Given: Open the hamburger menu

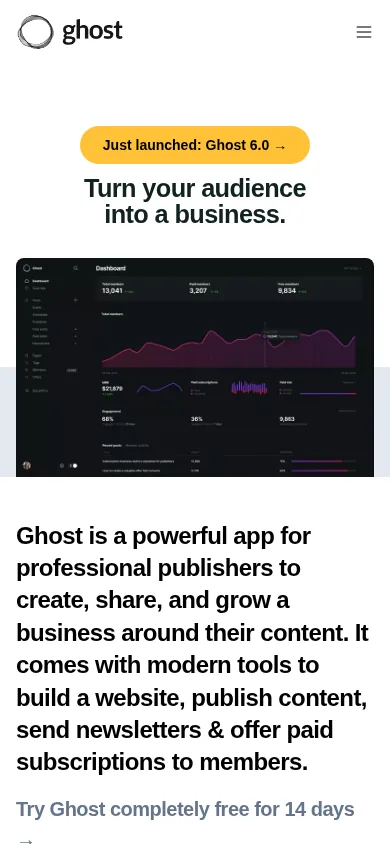Looking at the screenshot, I should 364,32.
